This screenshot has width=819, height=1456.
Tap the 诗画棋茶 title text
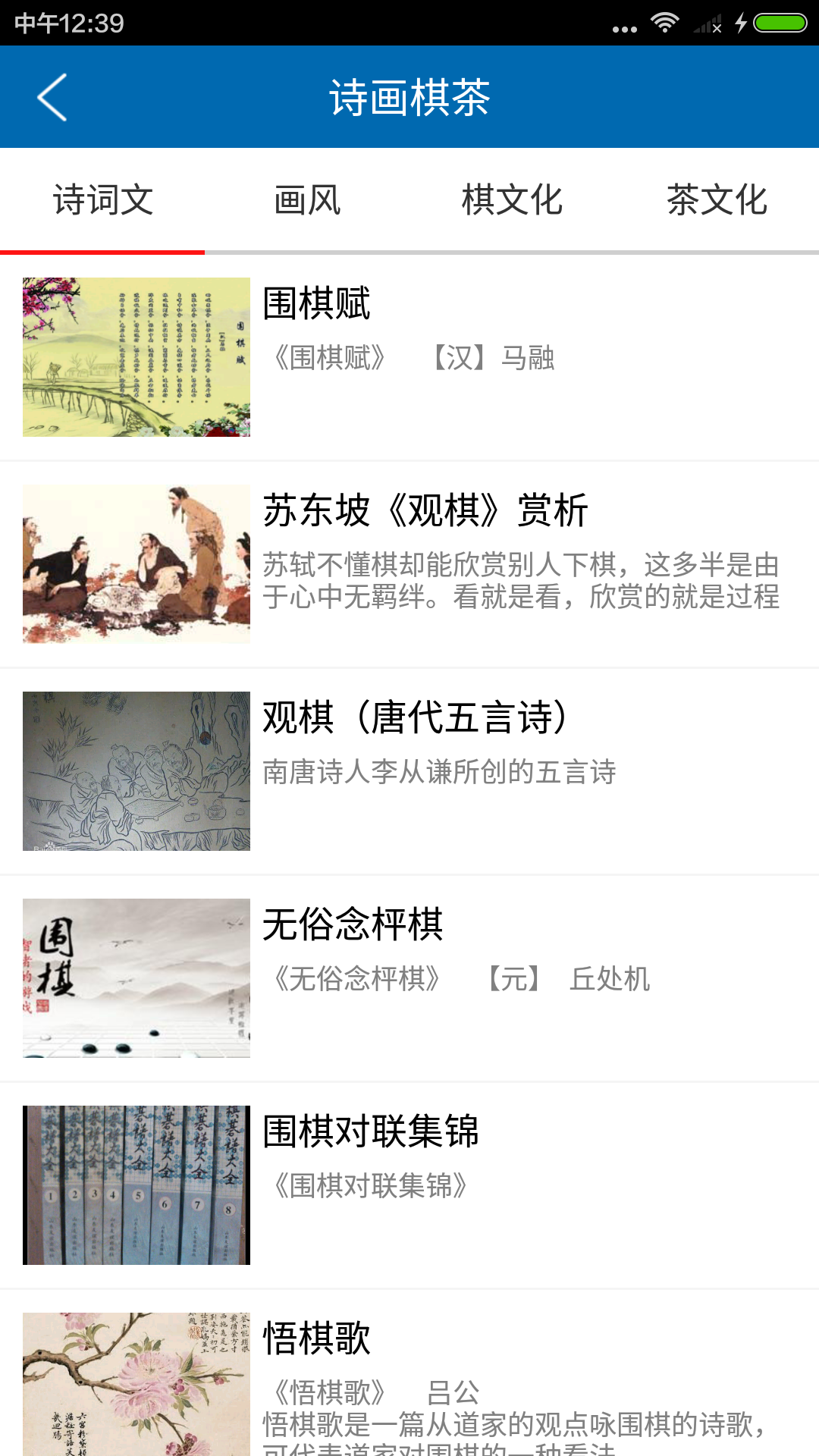[x=409, y=96]
